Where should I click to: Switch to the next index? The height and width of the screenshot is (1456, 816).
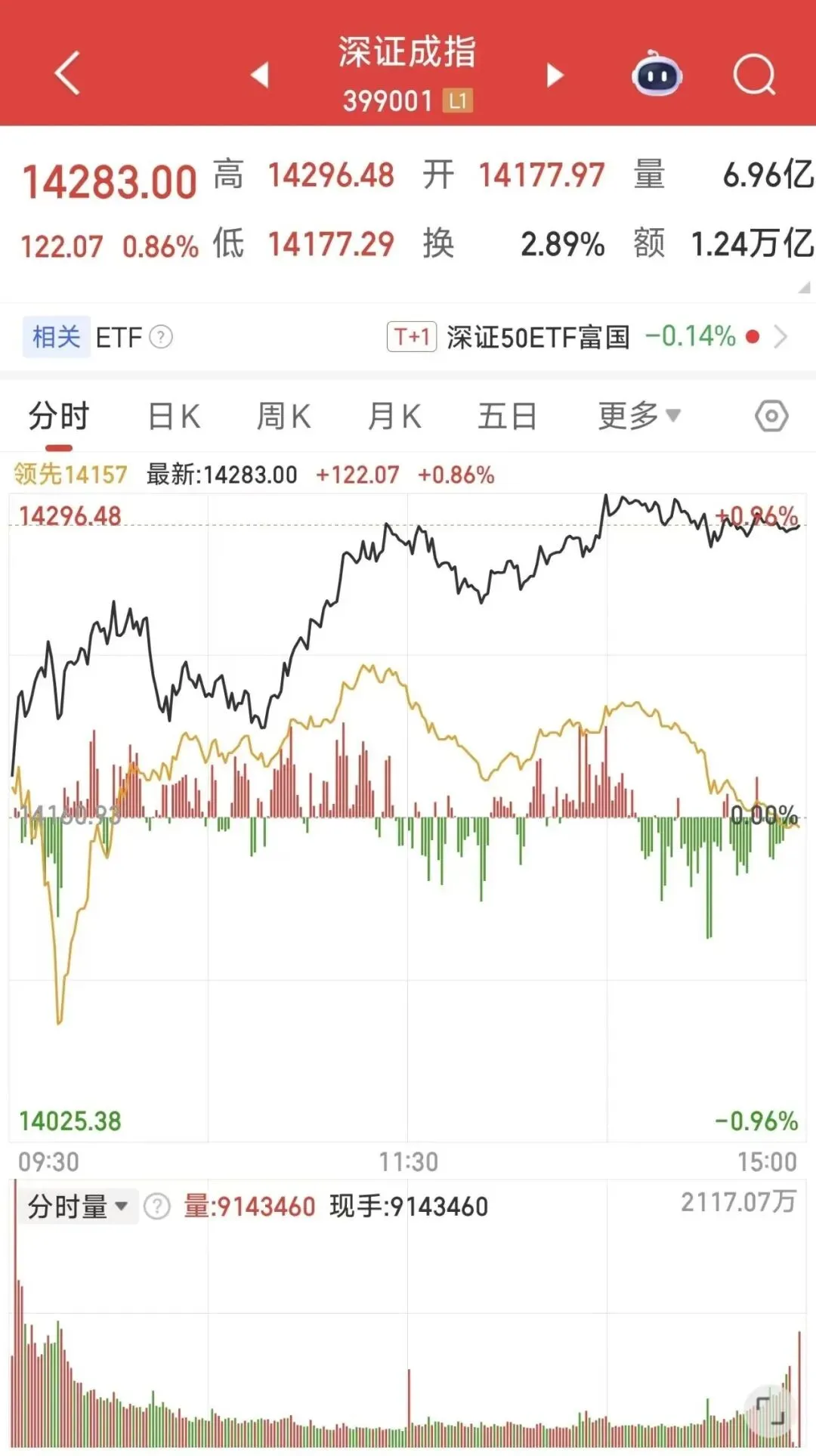(x=555, y=75)
